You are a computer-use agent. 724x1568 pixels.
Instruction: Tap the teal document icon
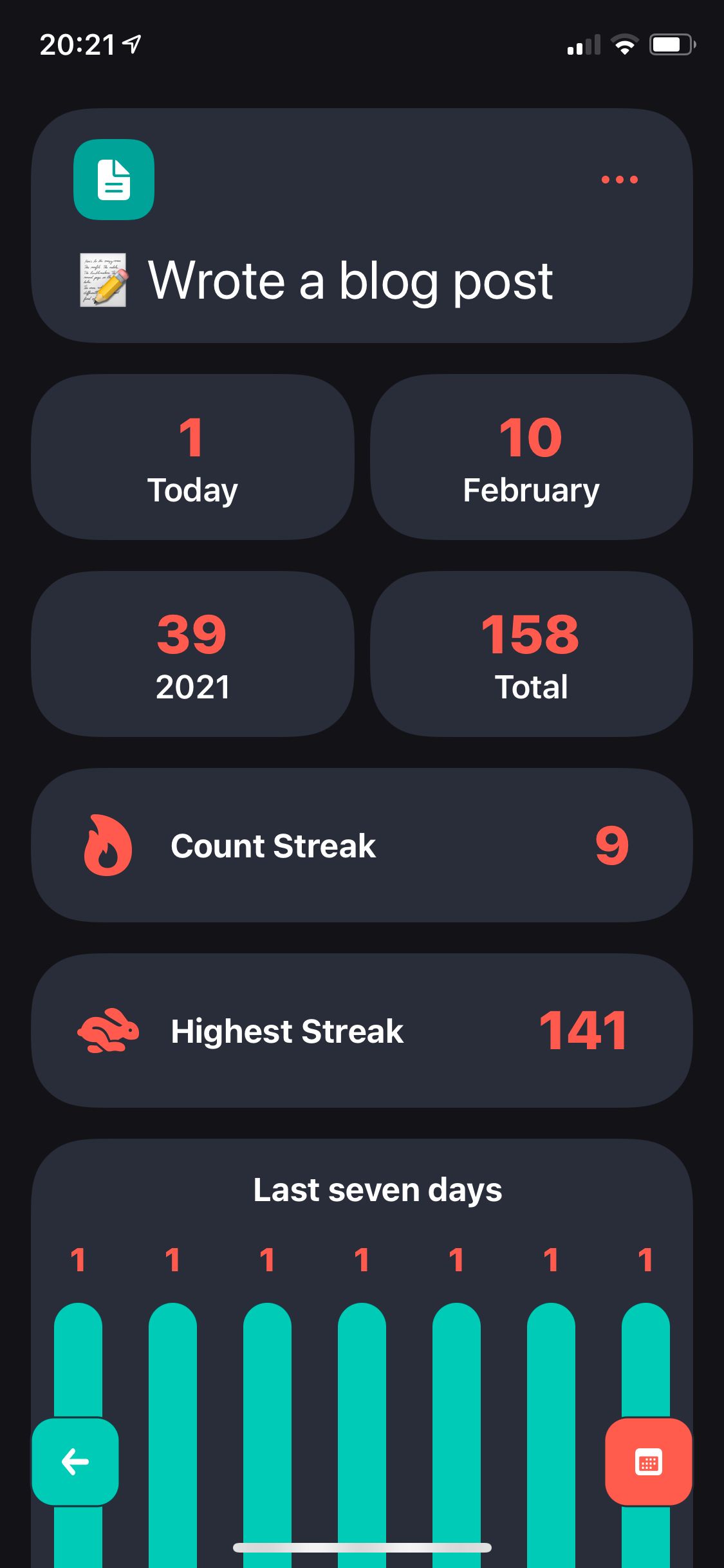(114, 180)
